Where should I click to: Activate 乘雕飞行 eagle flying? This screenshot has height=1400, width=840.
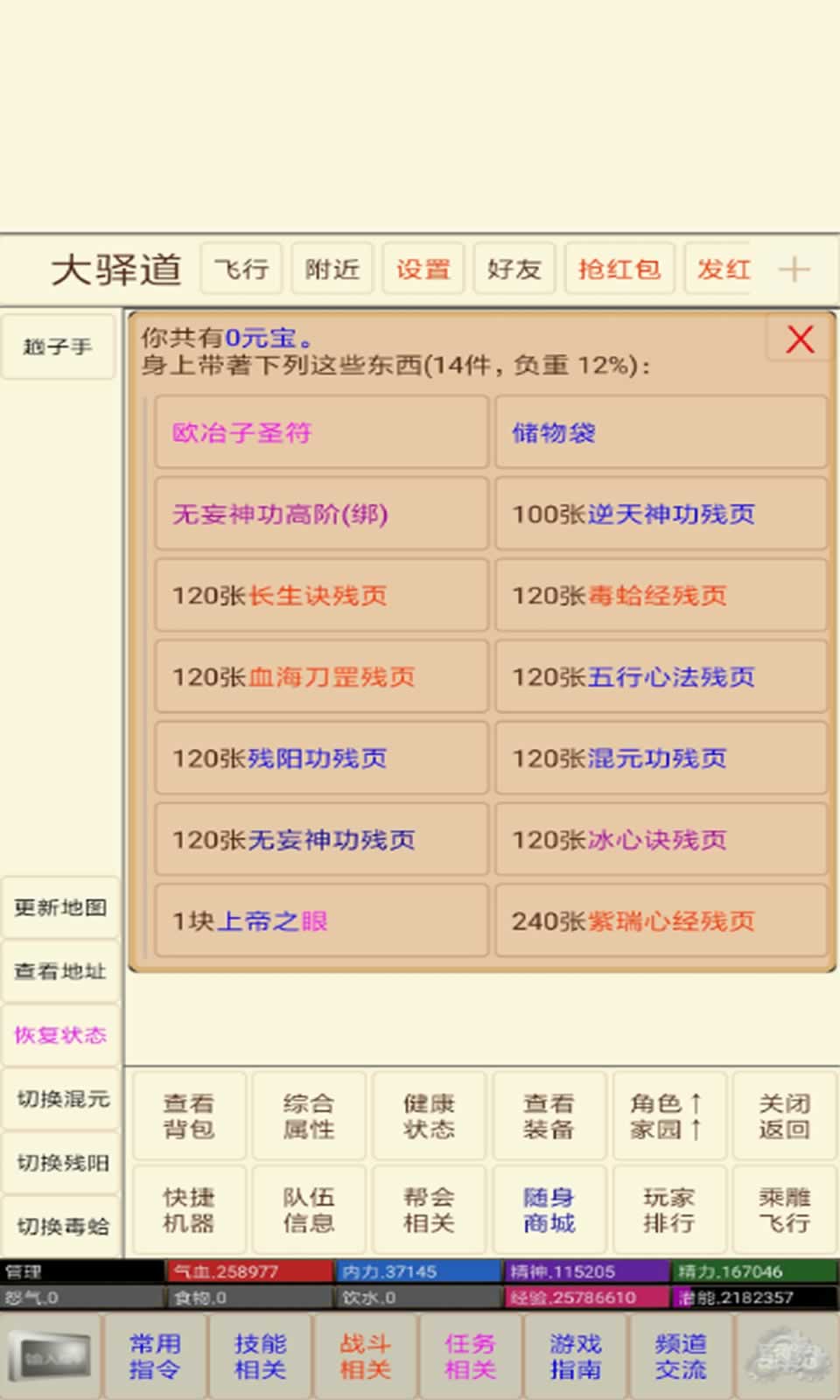click(x=782, y=1210)
